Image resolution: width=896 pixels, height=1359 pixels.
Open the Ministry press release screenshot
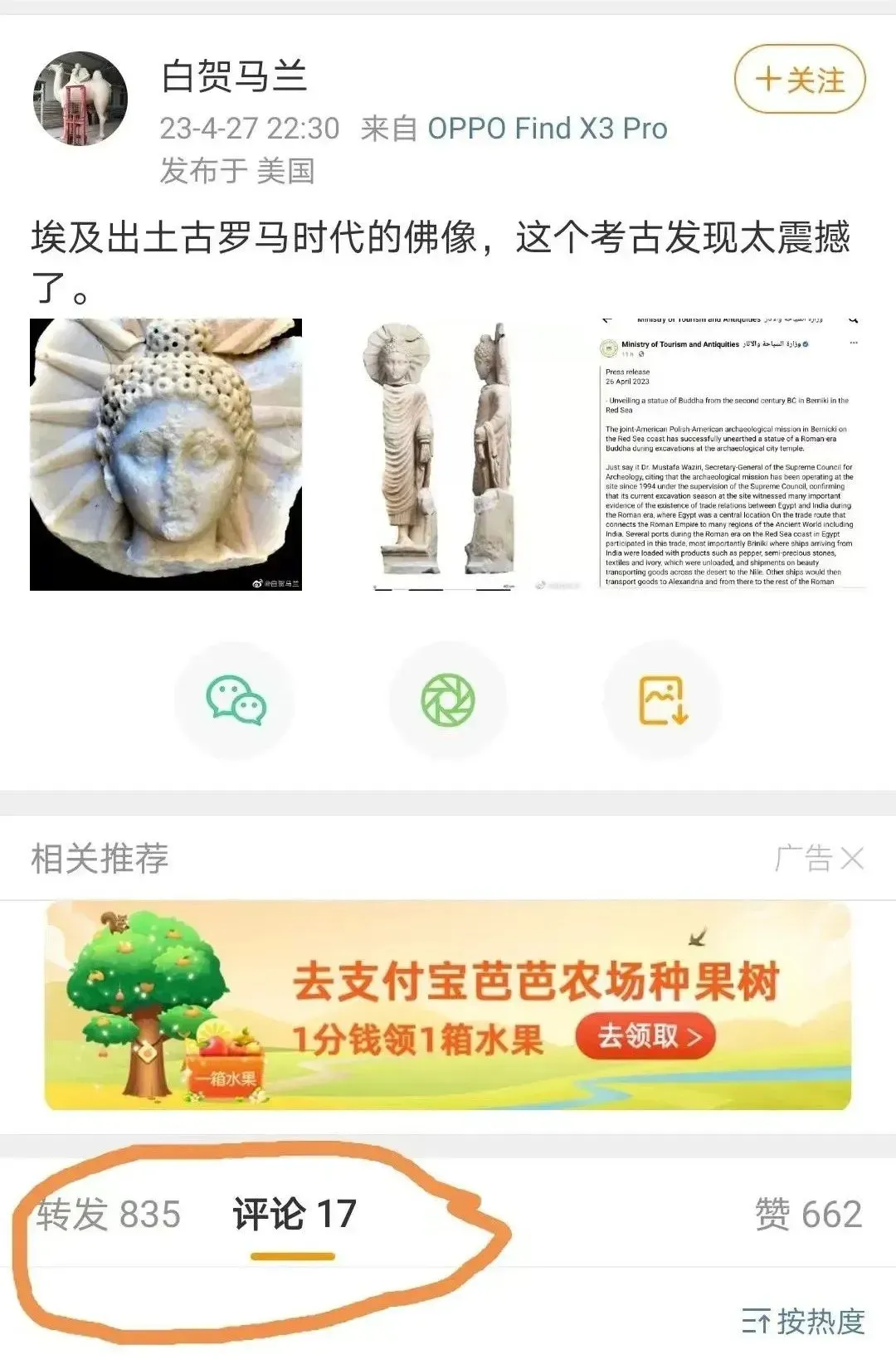coord(728,454)
